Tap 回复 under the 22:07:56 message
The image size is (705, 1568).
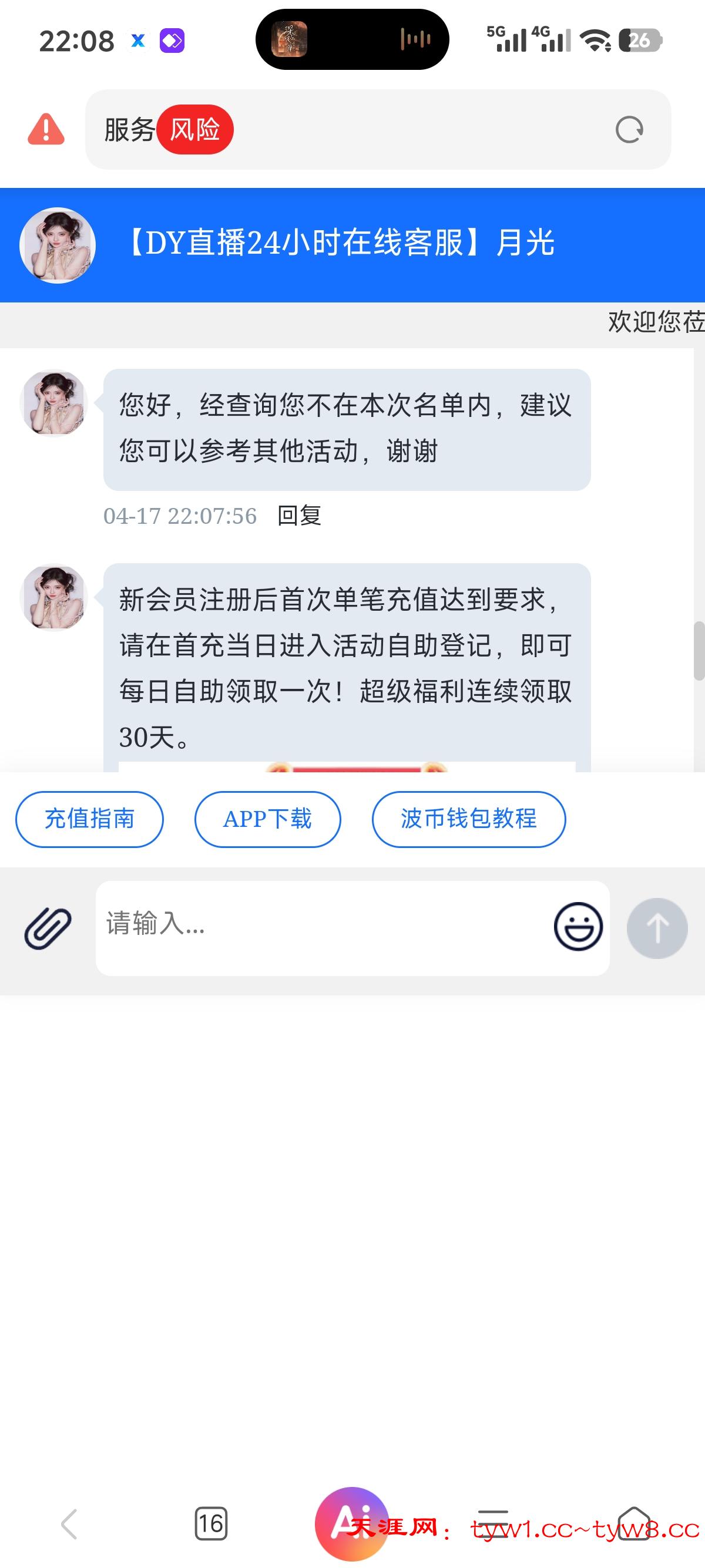pyautogui.click(x=299, y=516)
